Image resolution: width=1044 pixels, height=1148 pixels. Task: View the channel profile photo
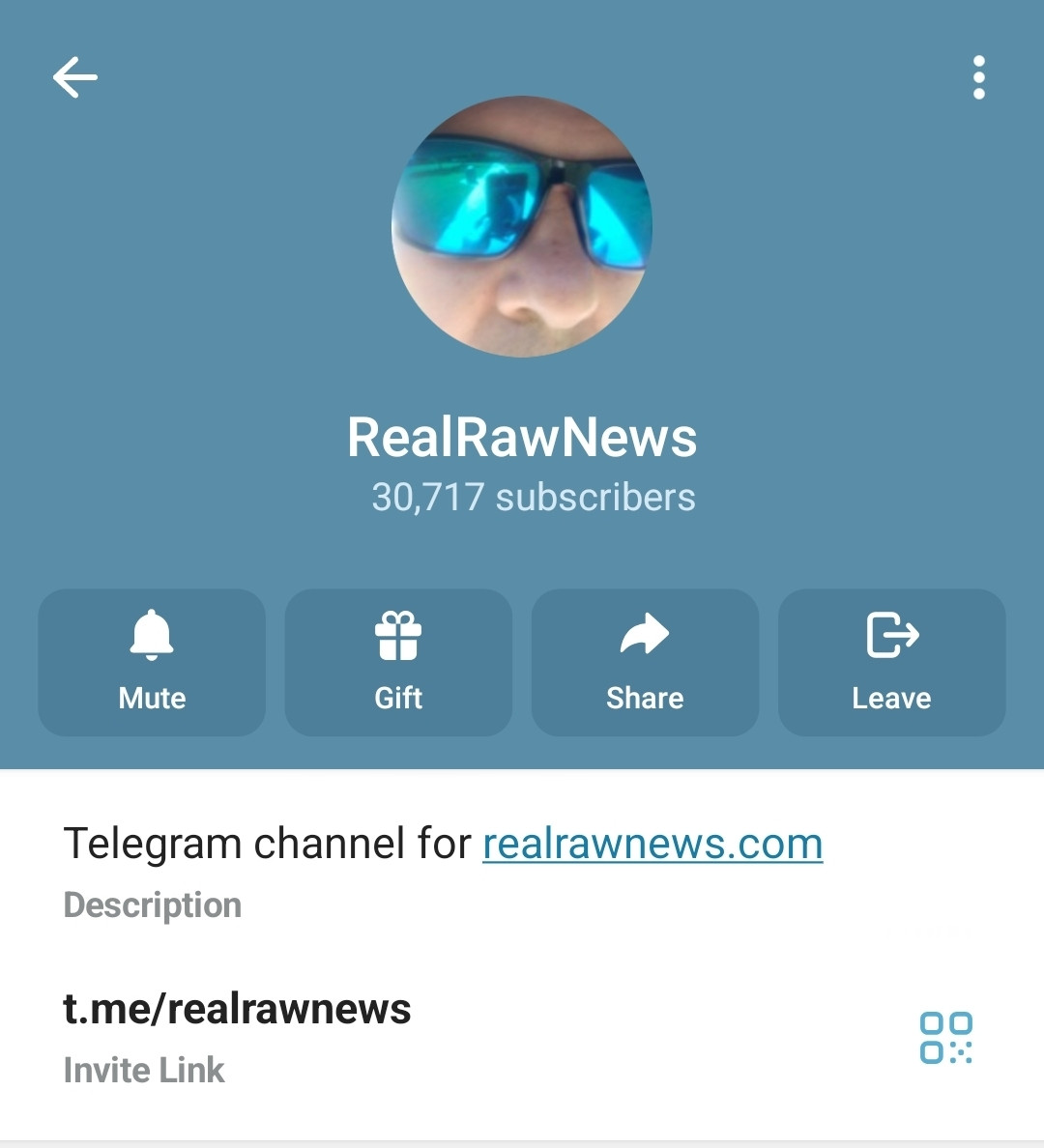pos(522,227)
